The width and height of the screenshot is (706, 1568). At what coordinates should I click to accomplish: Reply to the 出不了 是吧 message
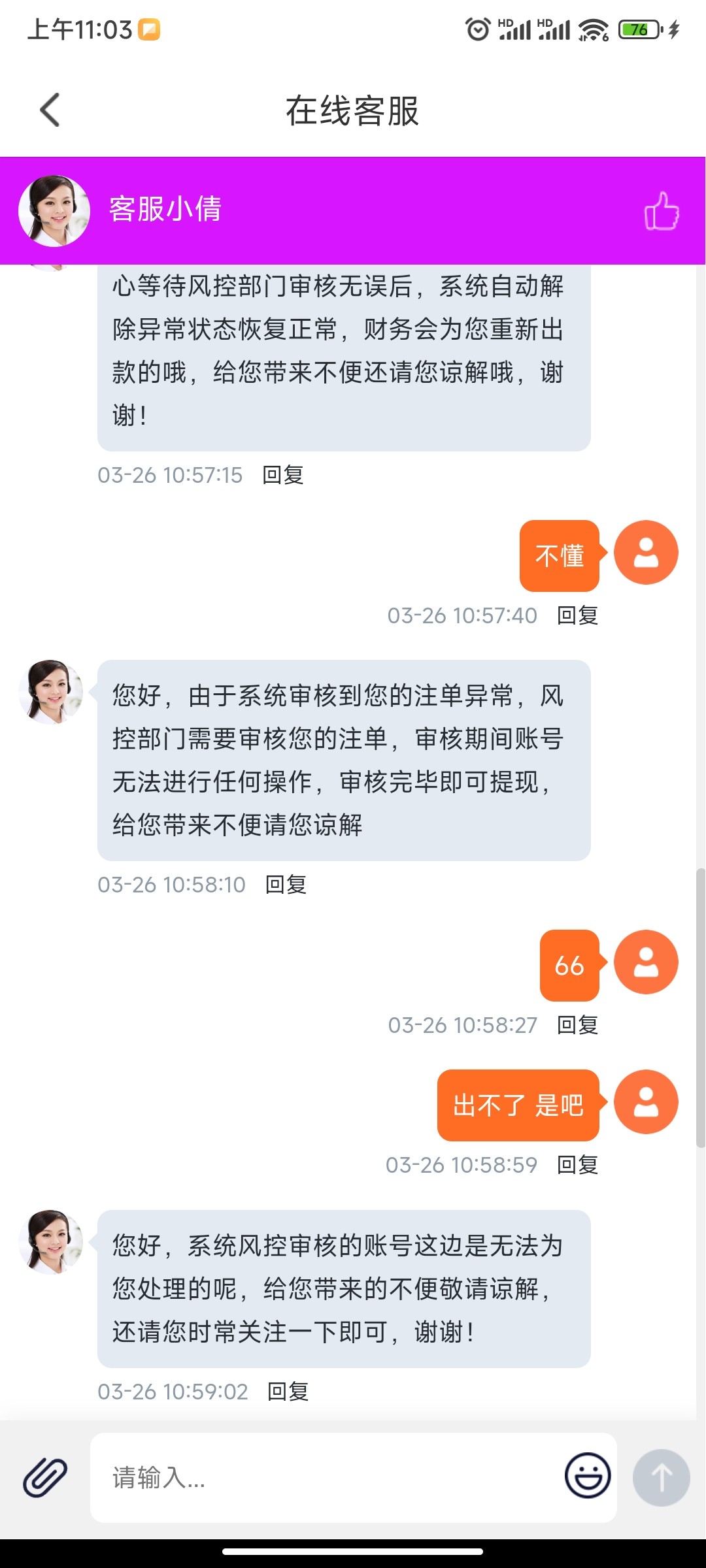577,1165
